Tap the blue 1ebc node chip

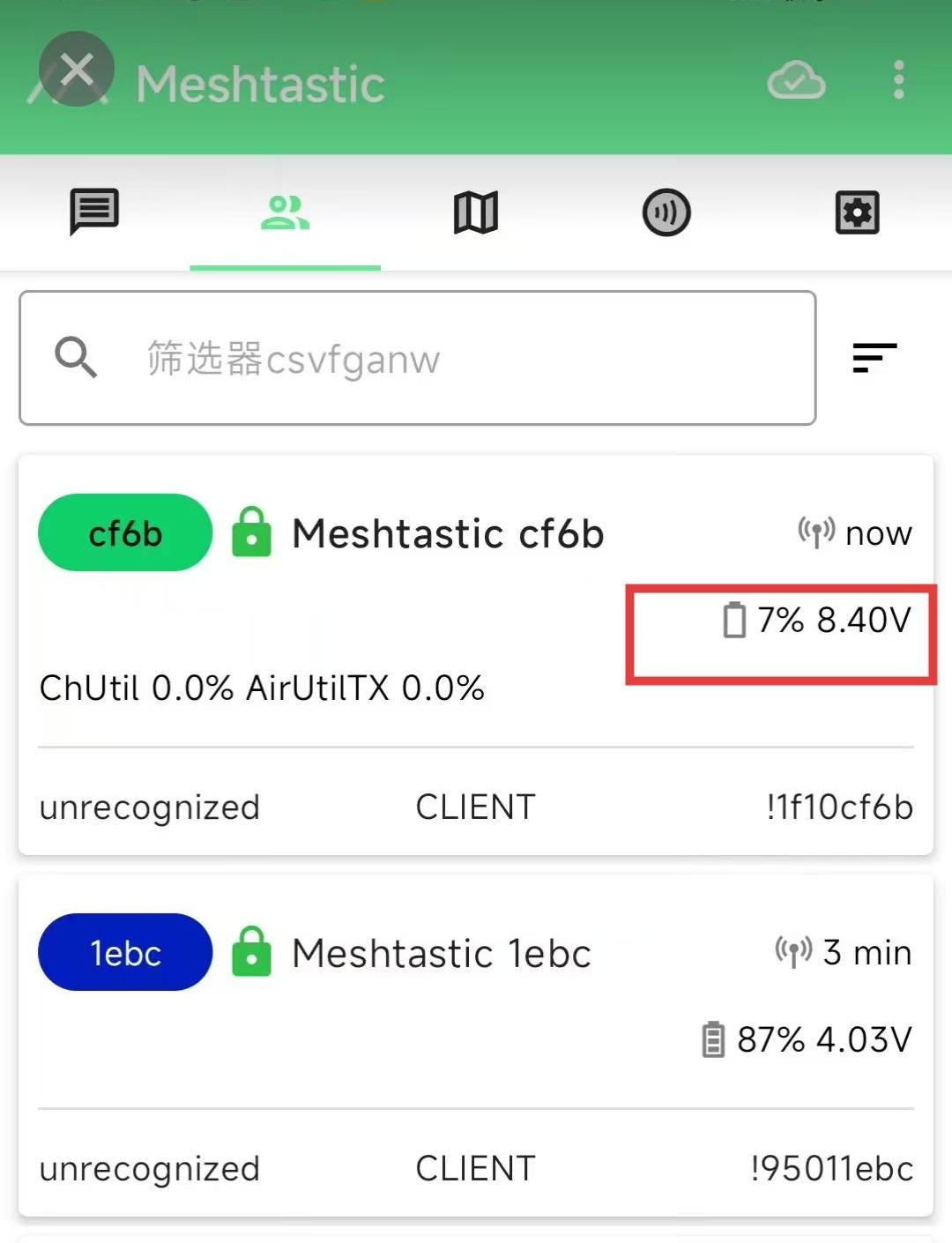click(125, 953)
